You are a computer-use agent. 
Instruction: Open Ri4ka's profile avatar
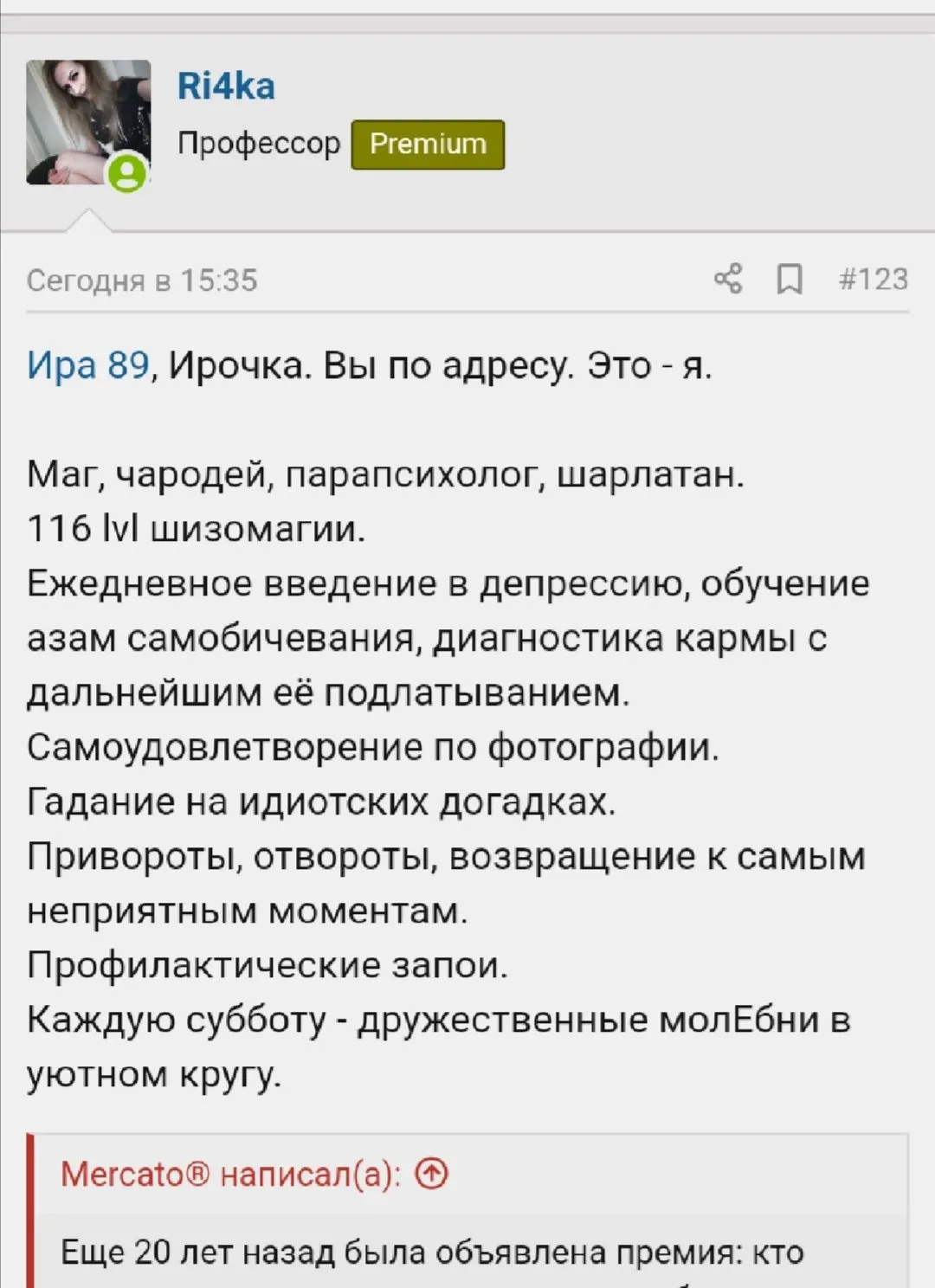point(88,122)
